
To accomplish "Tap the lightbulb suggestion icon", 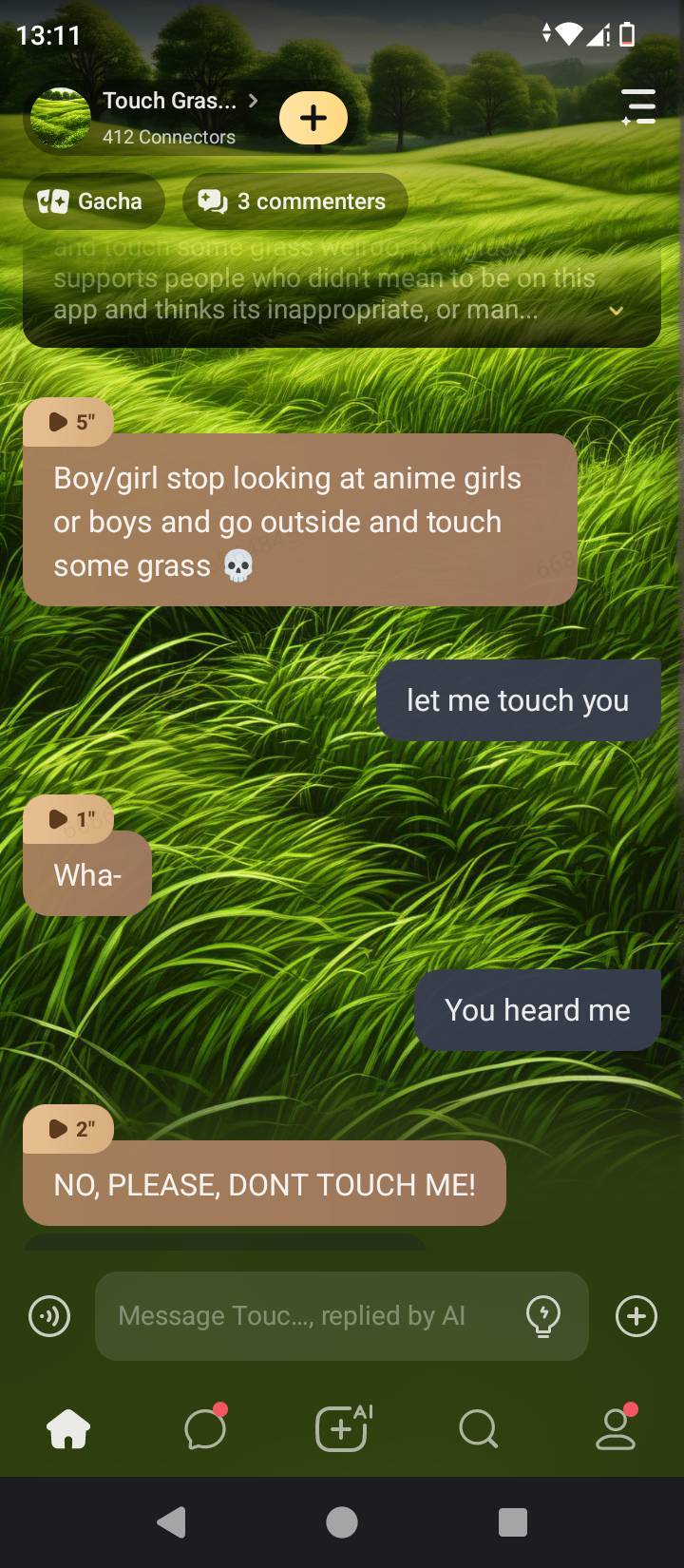I will click(x=543, y=1316).
